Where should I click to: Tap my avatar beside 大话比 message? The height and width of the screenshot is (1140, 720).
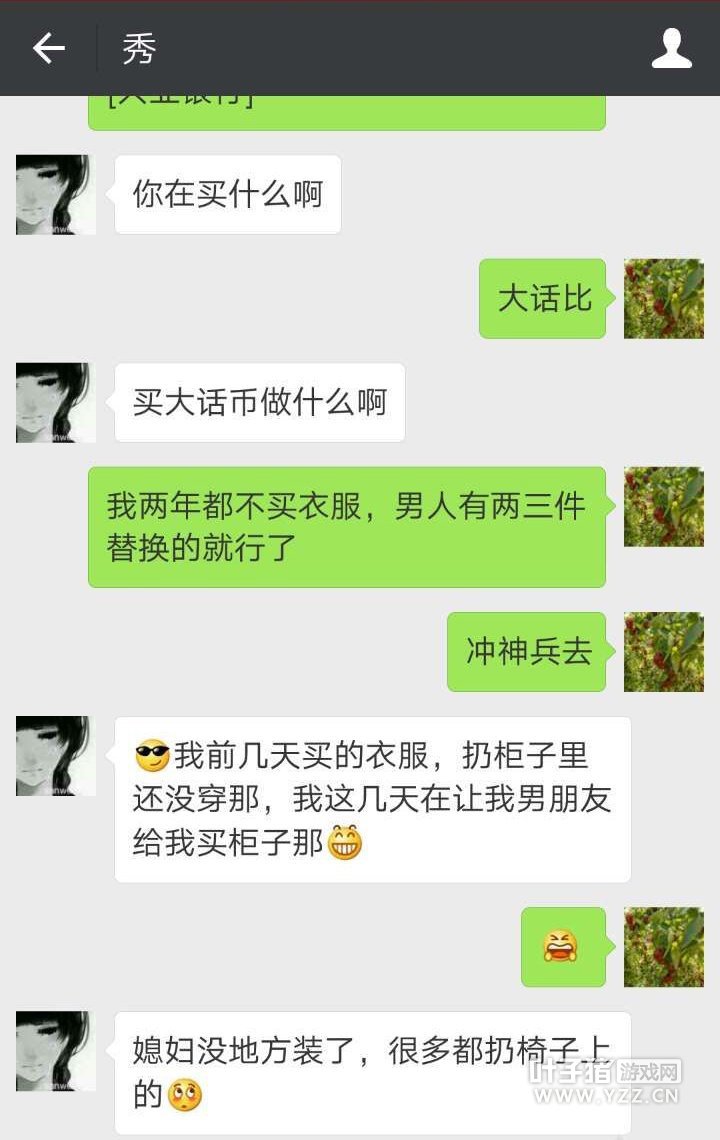664,298
